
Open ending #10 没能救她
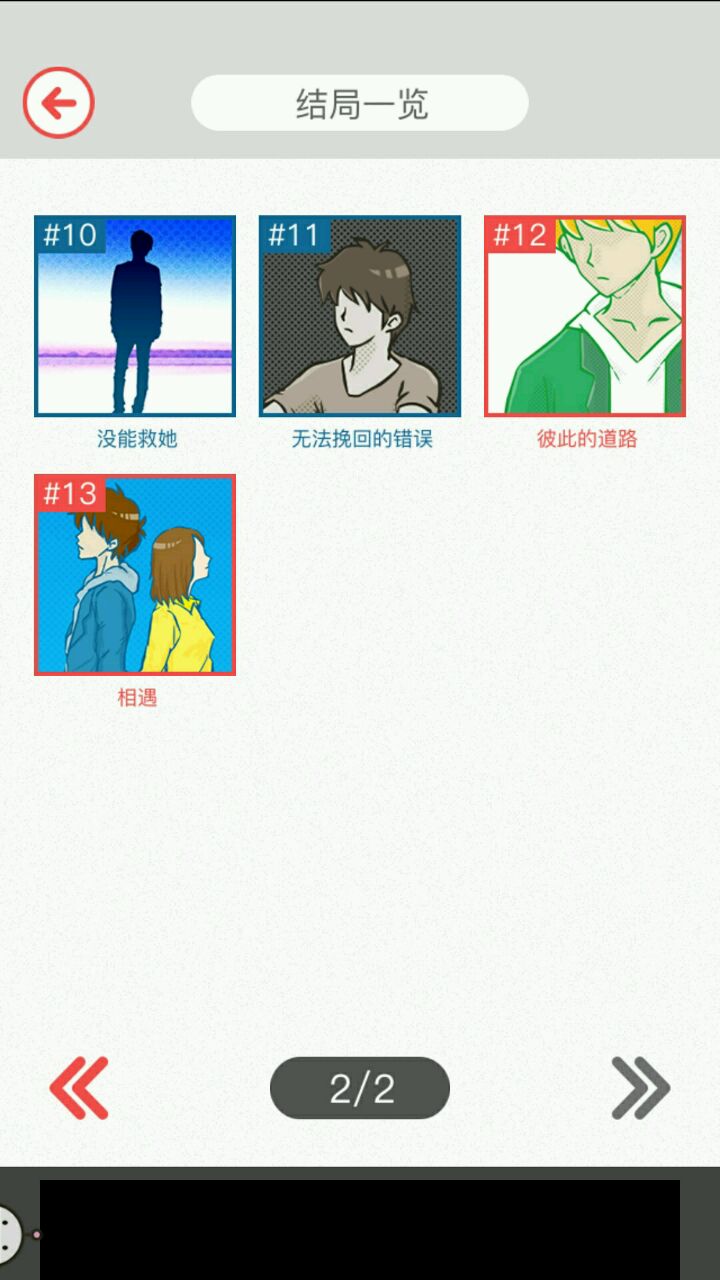coord(135,316)
